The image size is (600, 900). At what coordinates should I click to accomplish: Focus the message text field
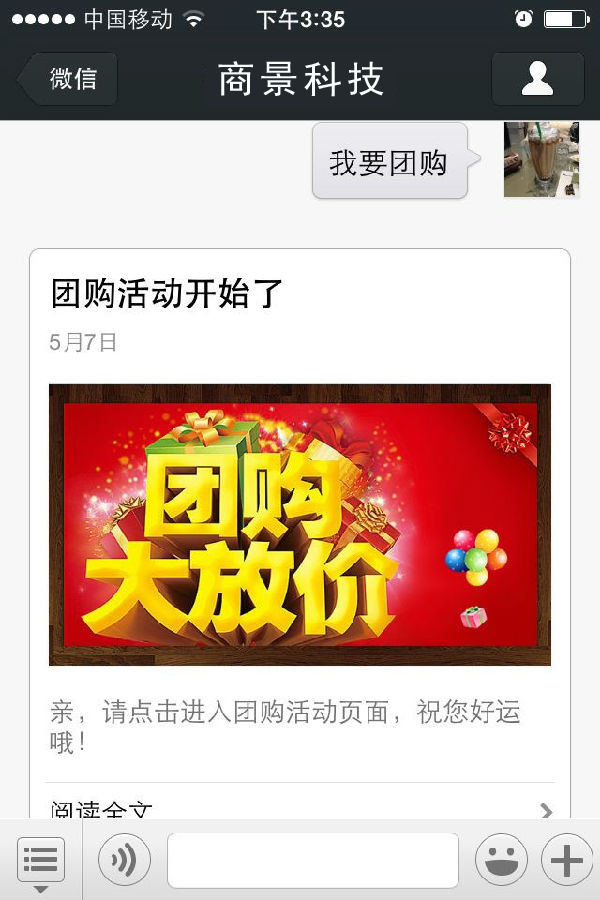coord(312,860)
